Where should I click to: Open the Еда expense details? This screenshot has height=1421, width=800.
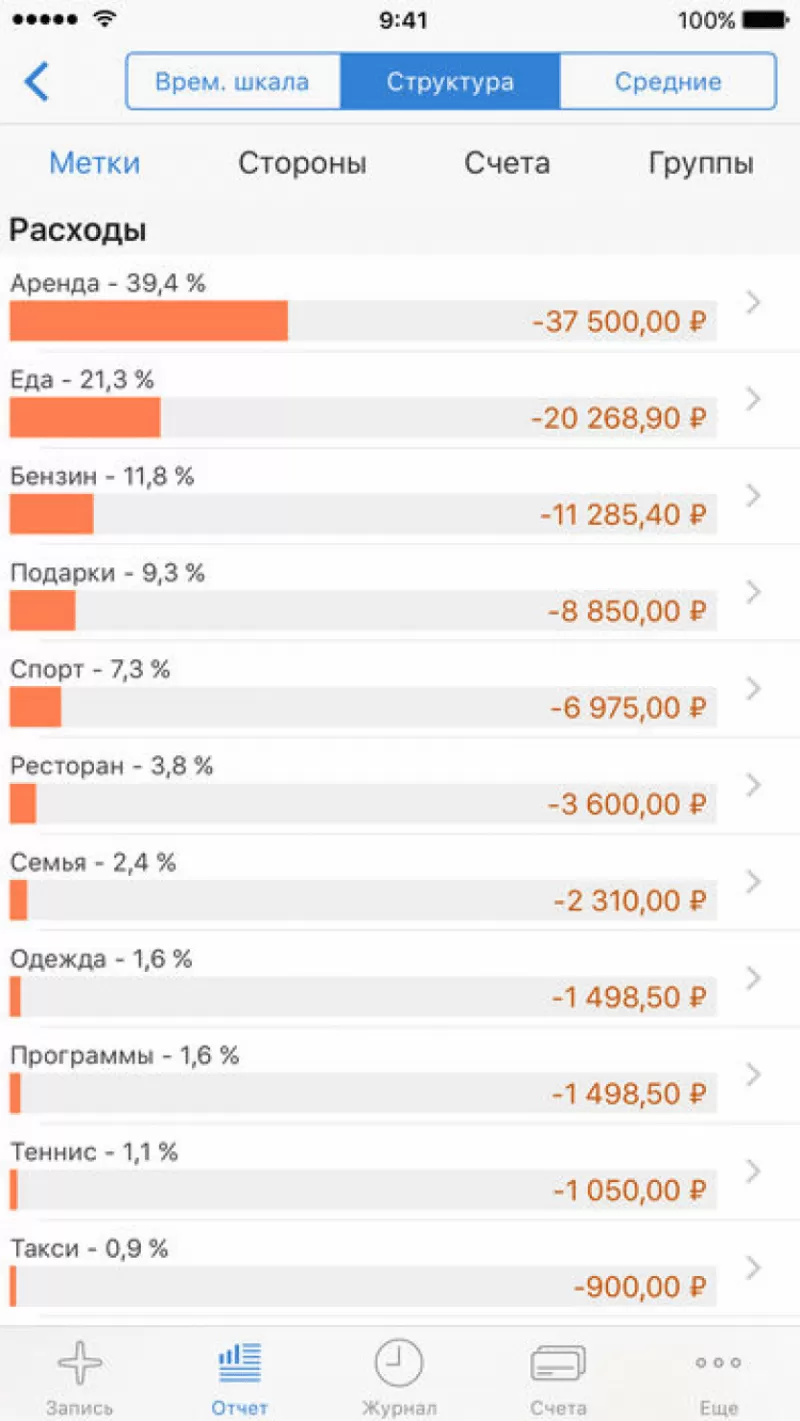coord(400,400)
